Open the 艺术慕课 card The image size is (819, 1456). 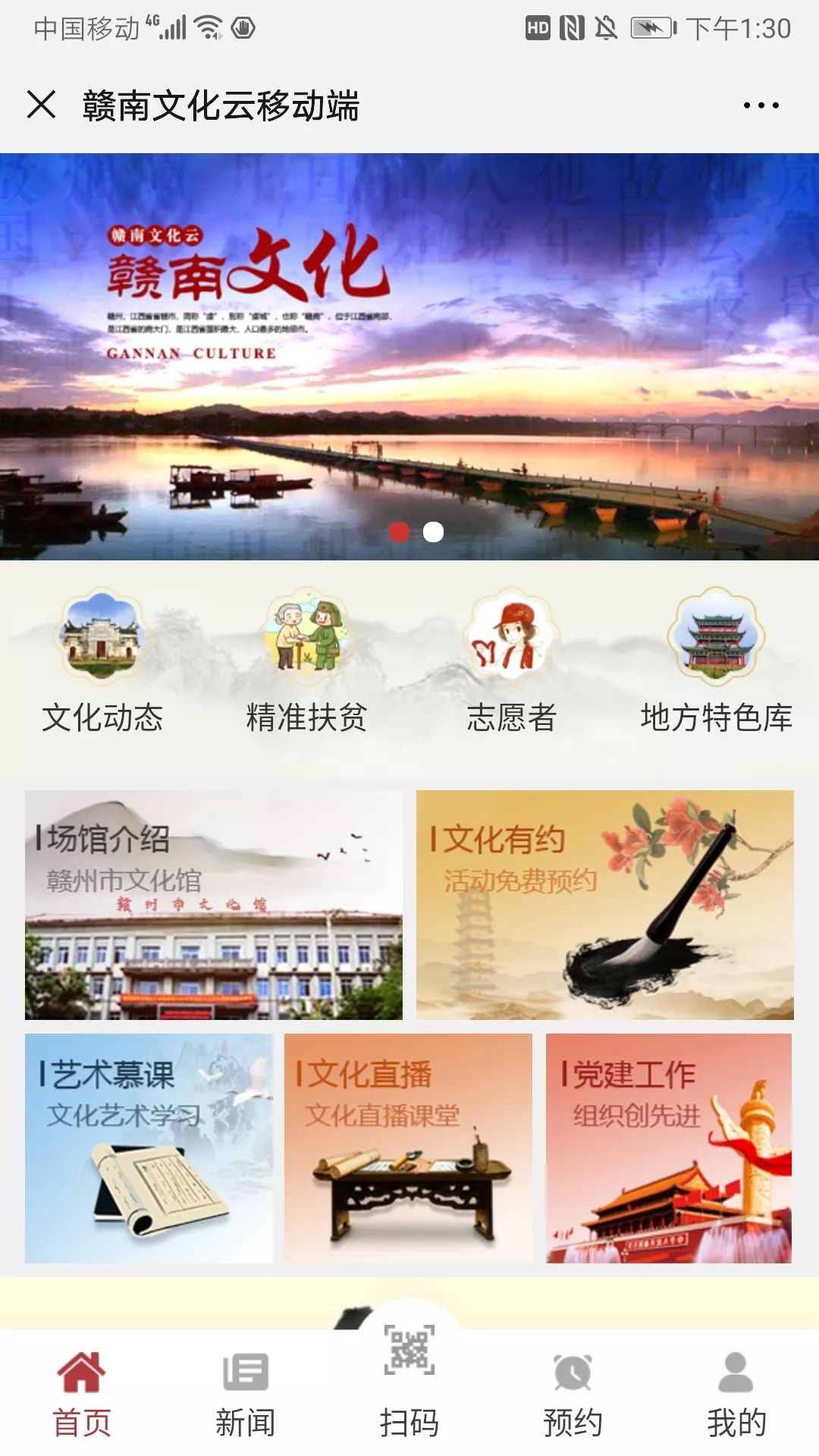click(149, 1148)
